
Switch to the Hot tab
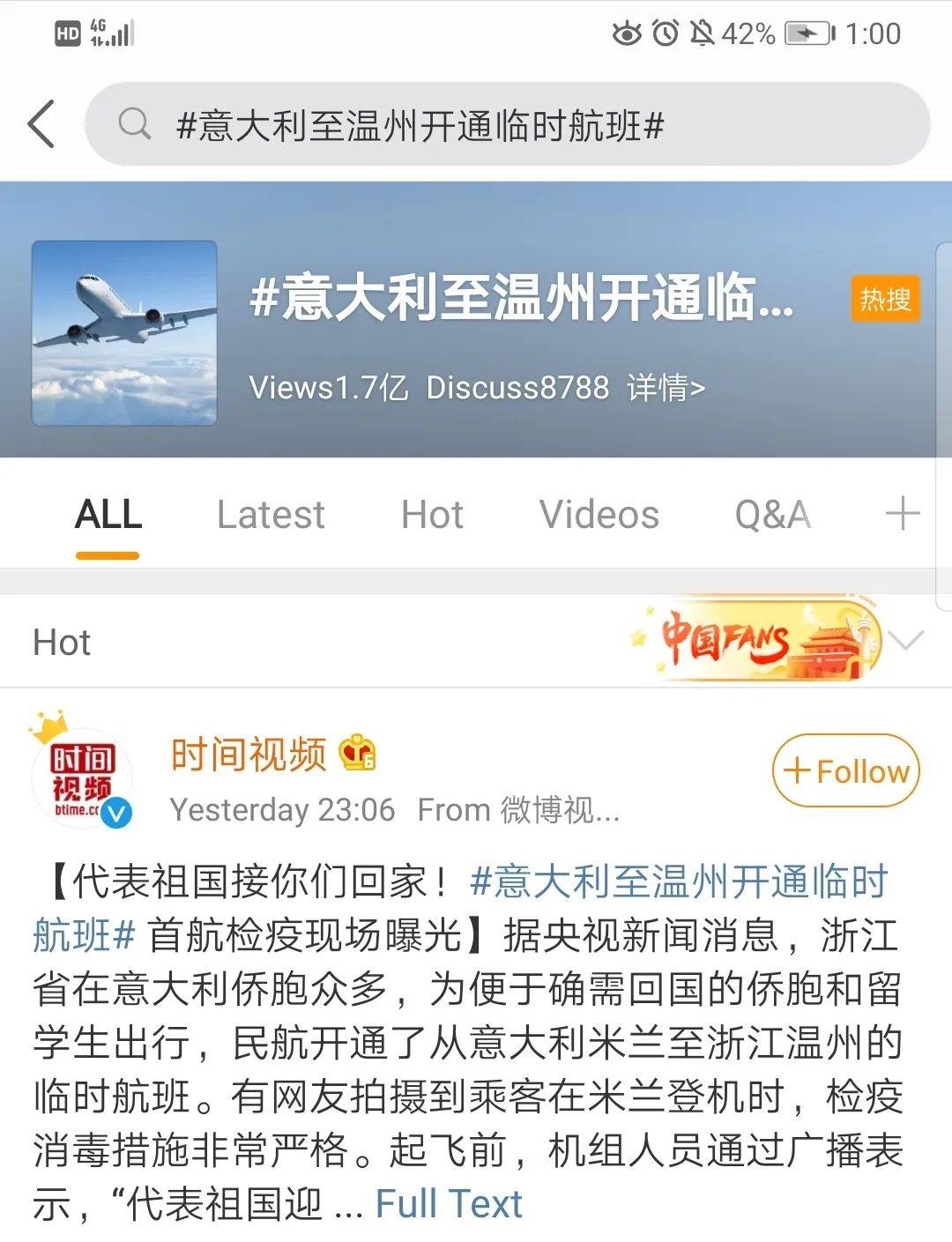tap(432, 515)
